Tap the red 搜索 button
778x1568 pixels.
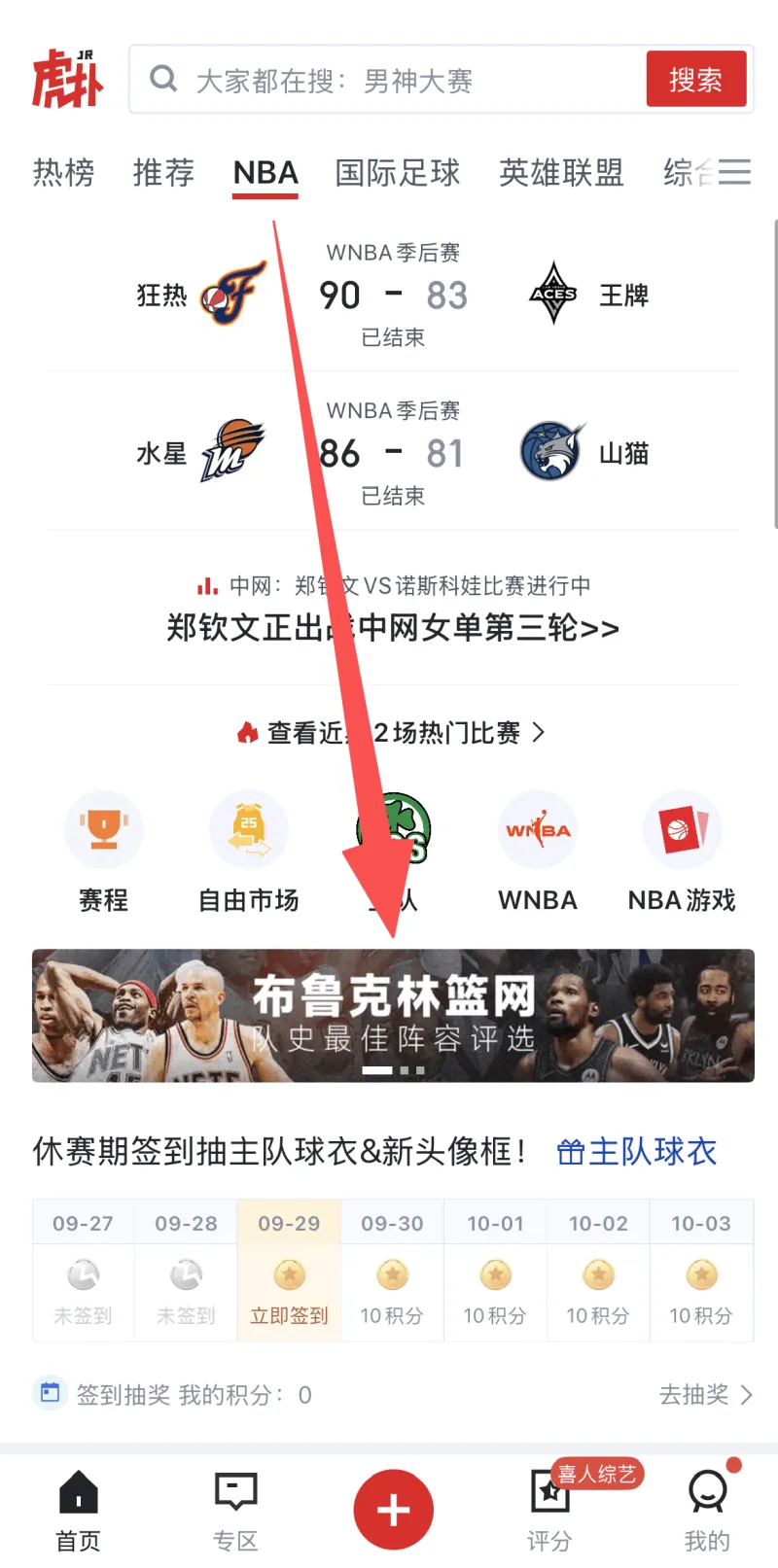[x=695, y=79]
